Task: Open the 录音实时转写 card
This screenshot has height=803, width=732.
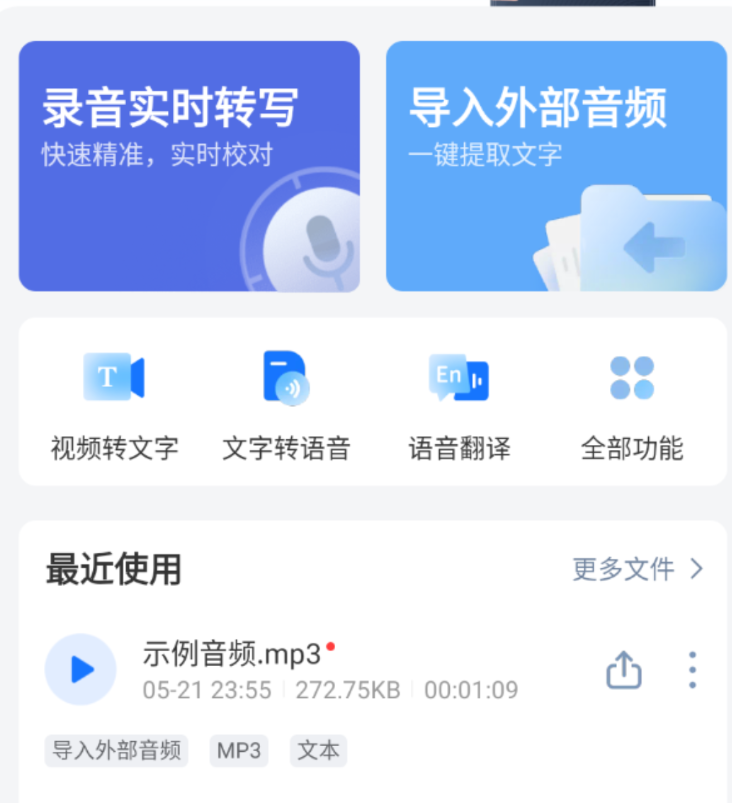Action: pos(189,166)
